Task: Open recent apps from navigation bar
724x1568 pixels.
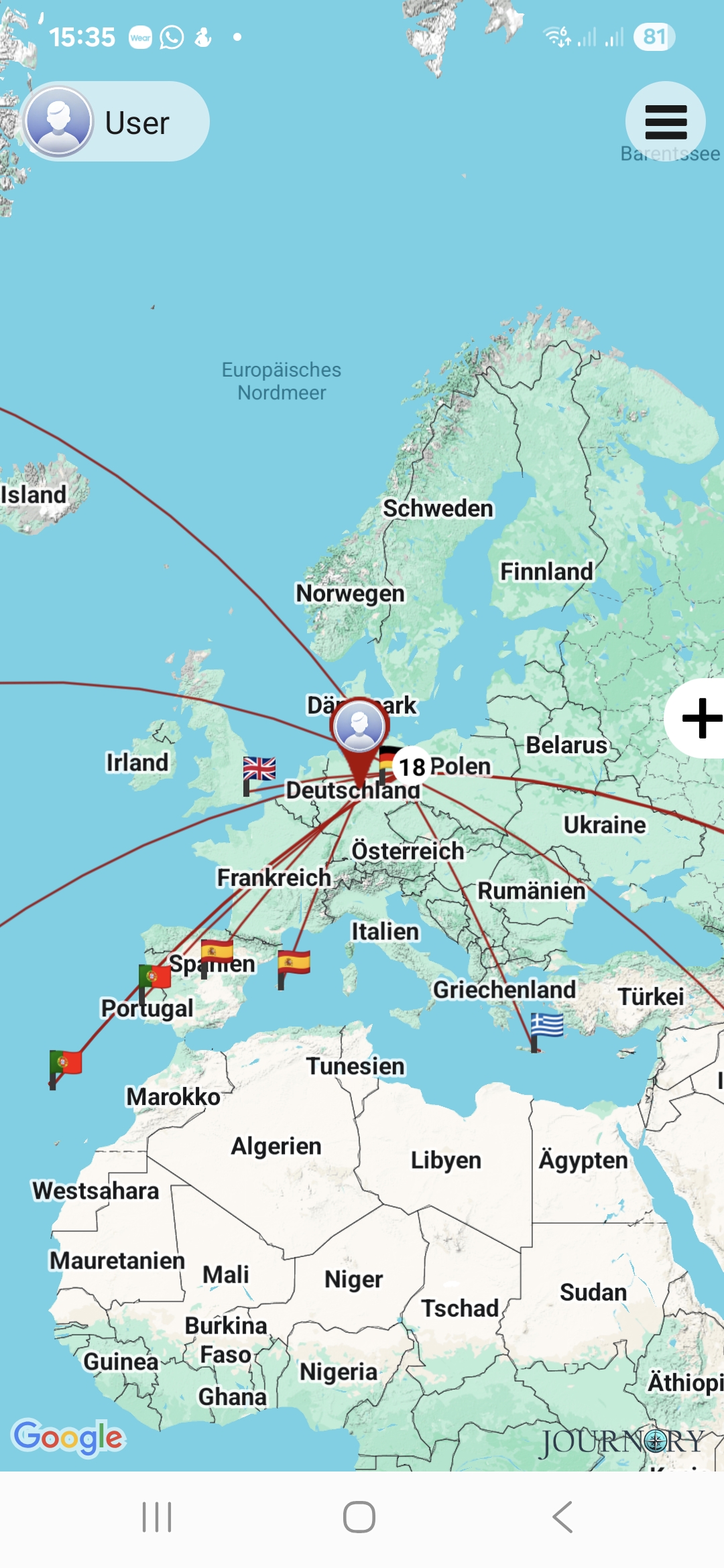Action: click(157, 1517)
